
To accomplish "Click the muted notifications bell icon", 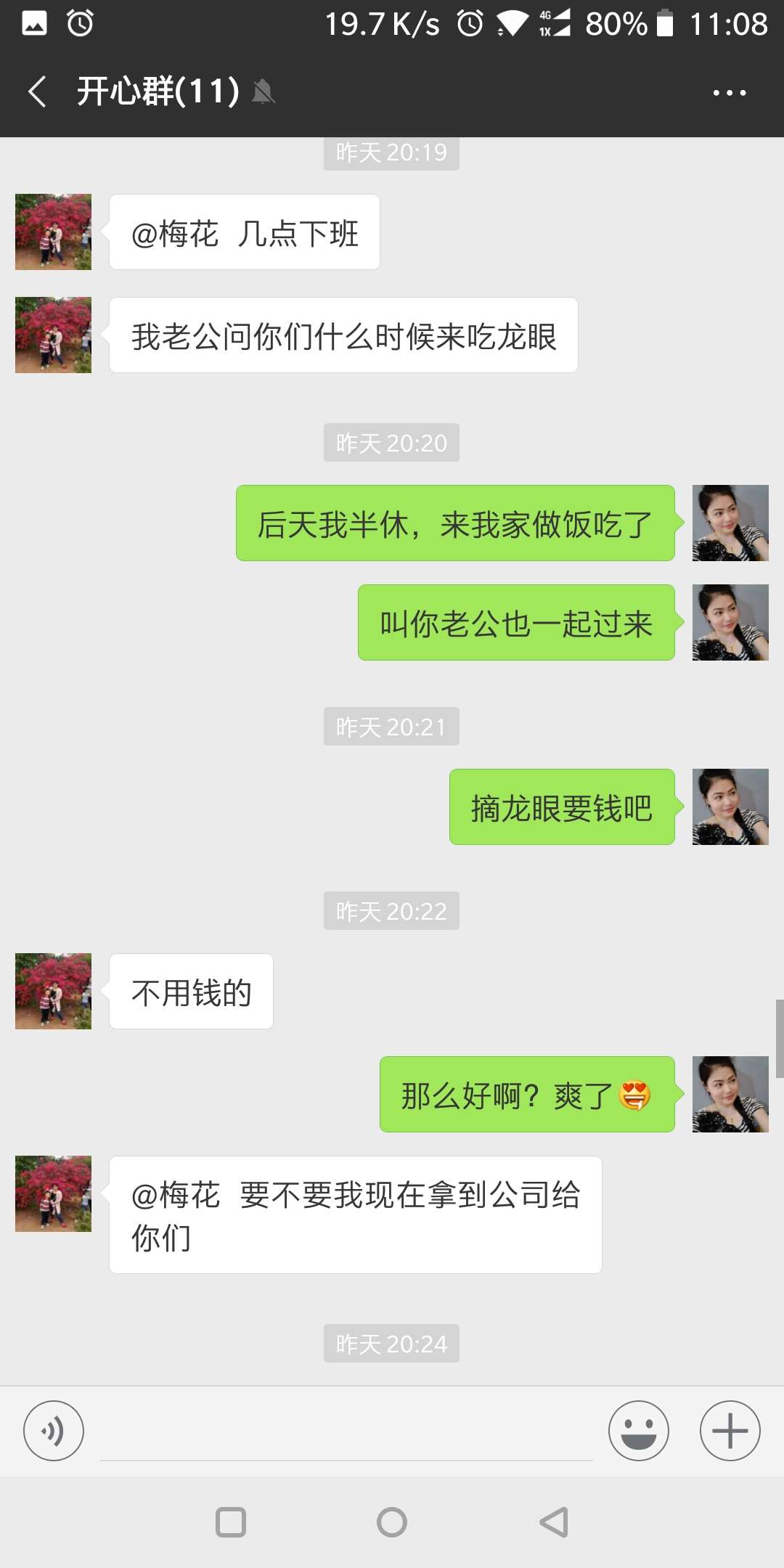I will pos(264,92).
